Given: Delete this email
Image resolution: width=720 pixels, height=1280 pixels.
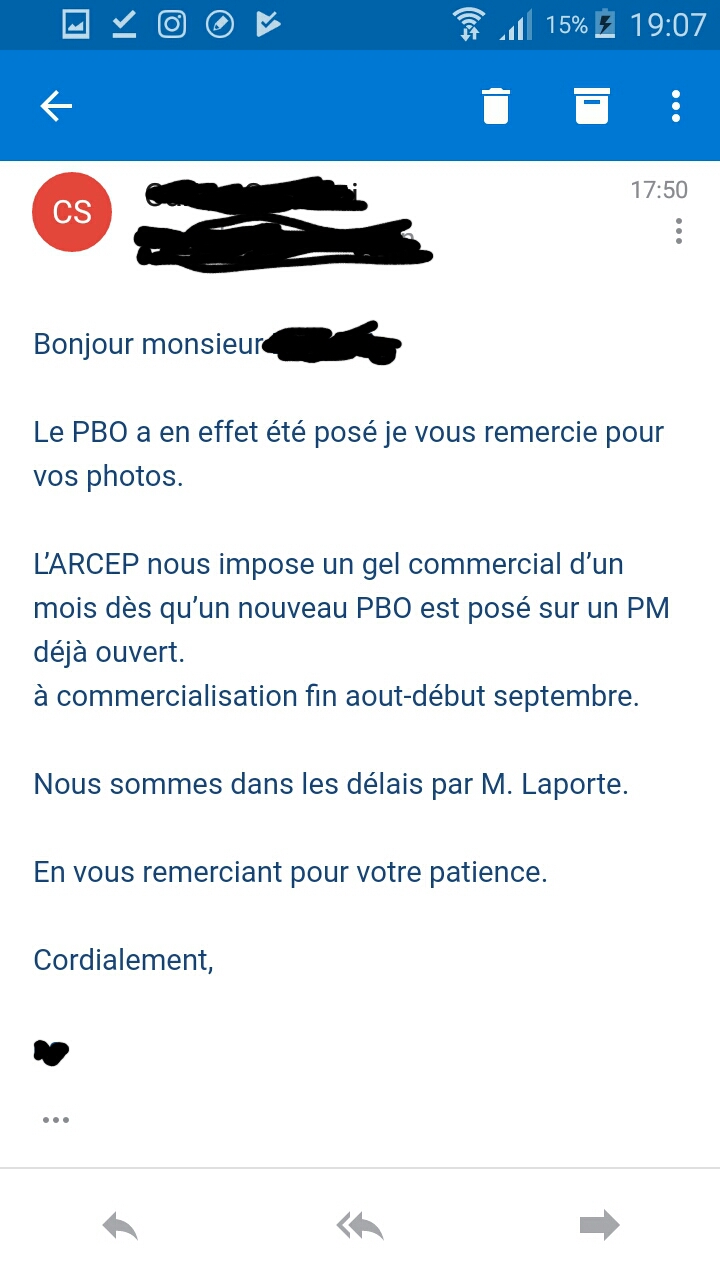Looking at the screenshot, I should 496,106.
